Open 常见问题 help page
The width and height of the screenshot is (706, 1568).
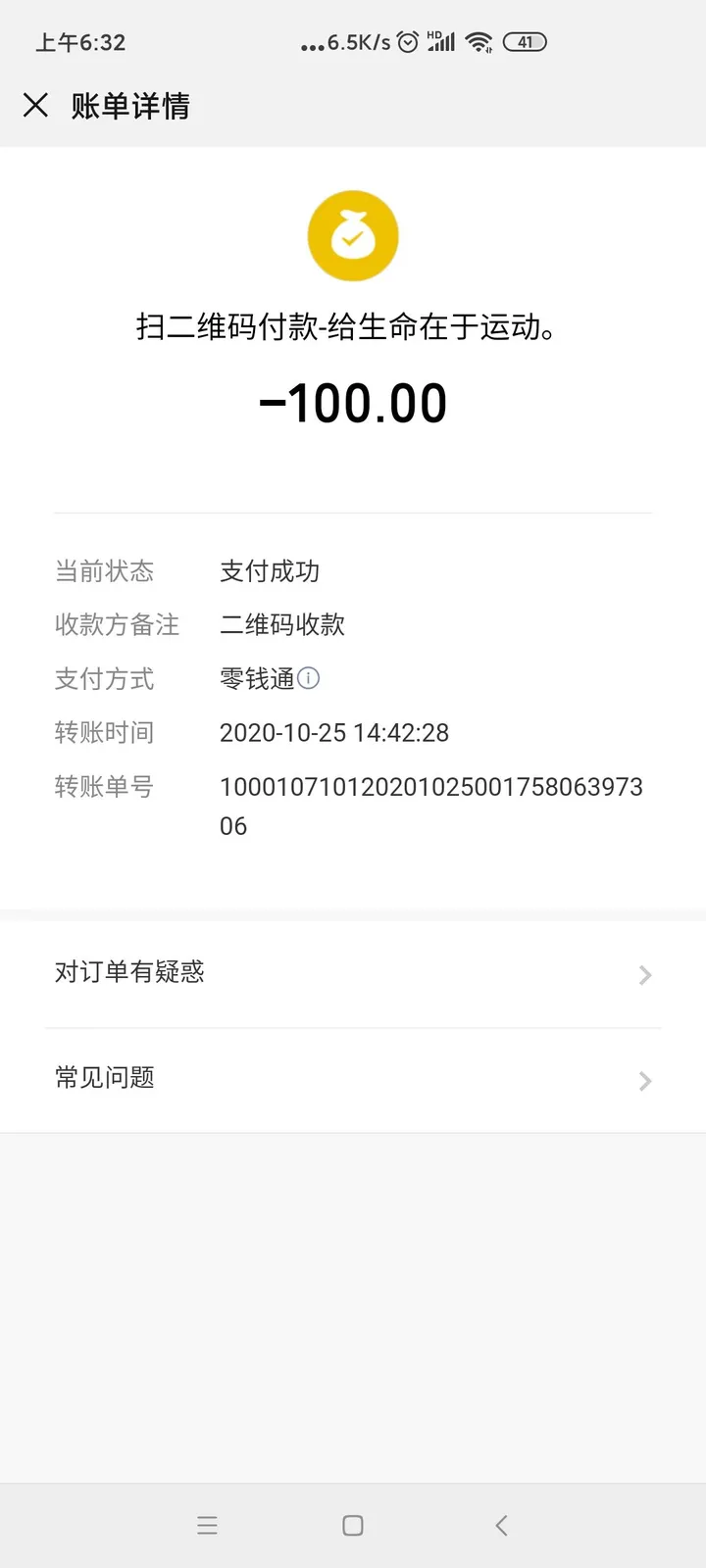pos(104,1078)
